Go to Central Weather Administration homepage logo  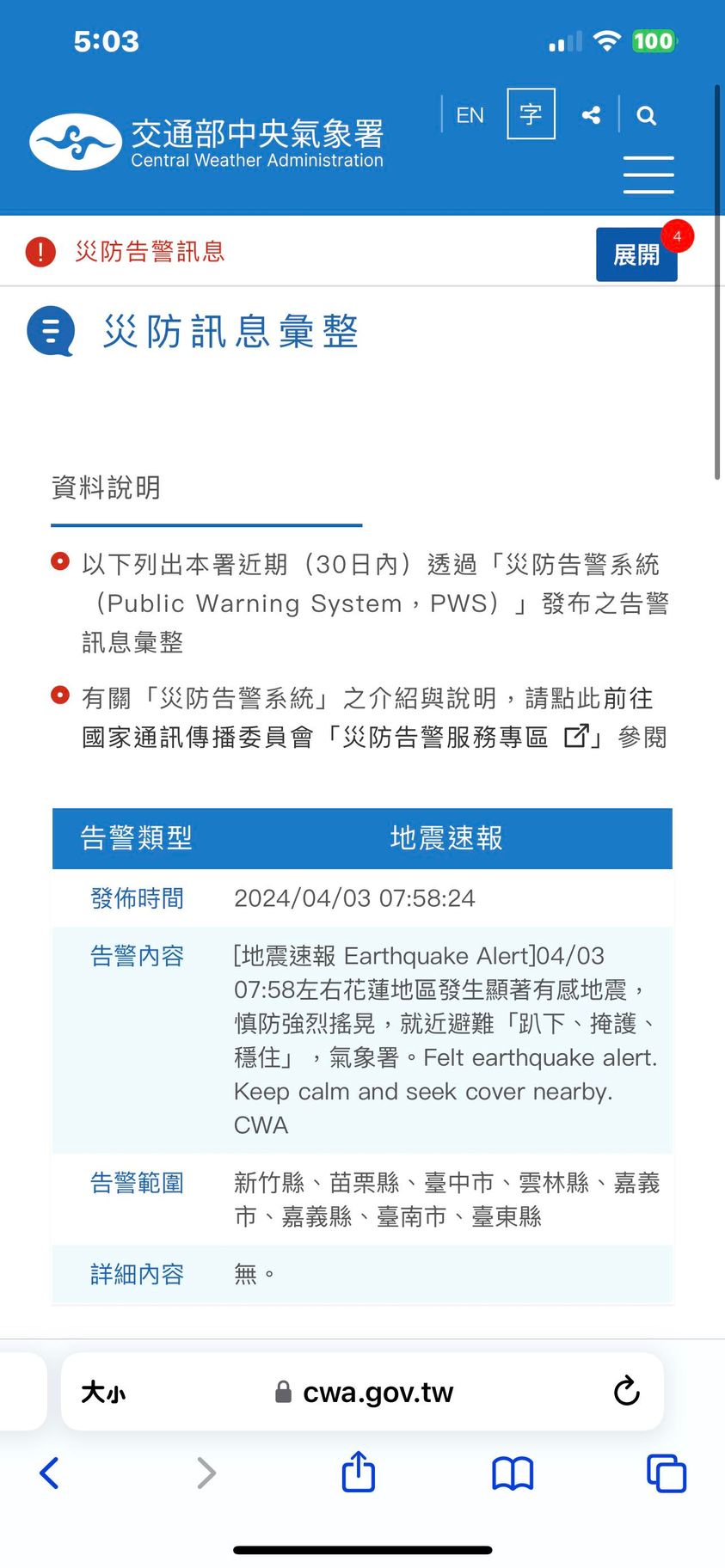[206, 143]
